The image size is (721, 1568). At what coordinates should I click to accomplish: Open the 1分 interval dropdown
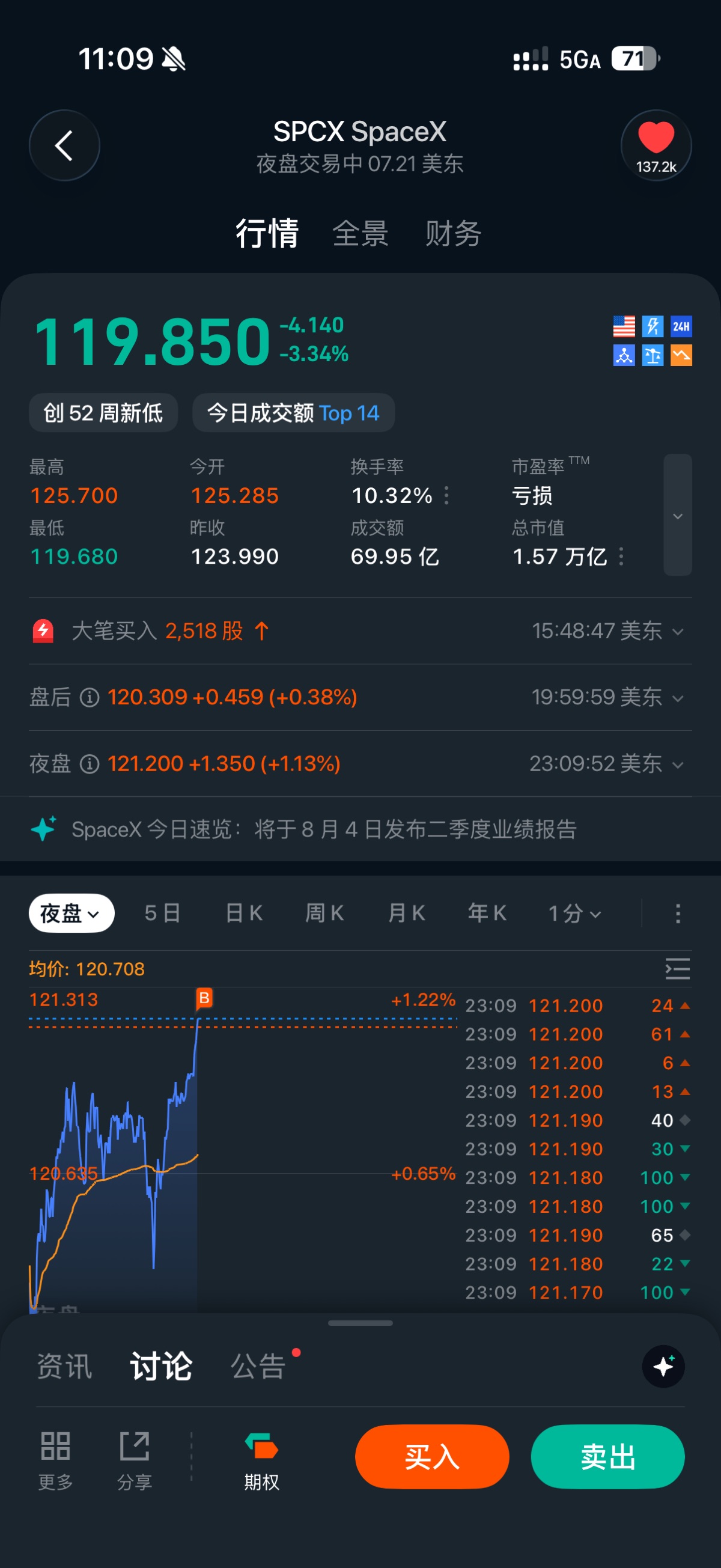point(574,913)
